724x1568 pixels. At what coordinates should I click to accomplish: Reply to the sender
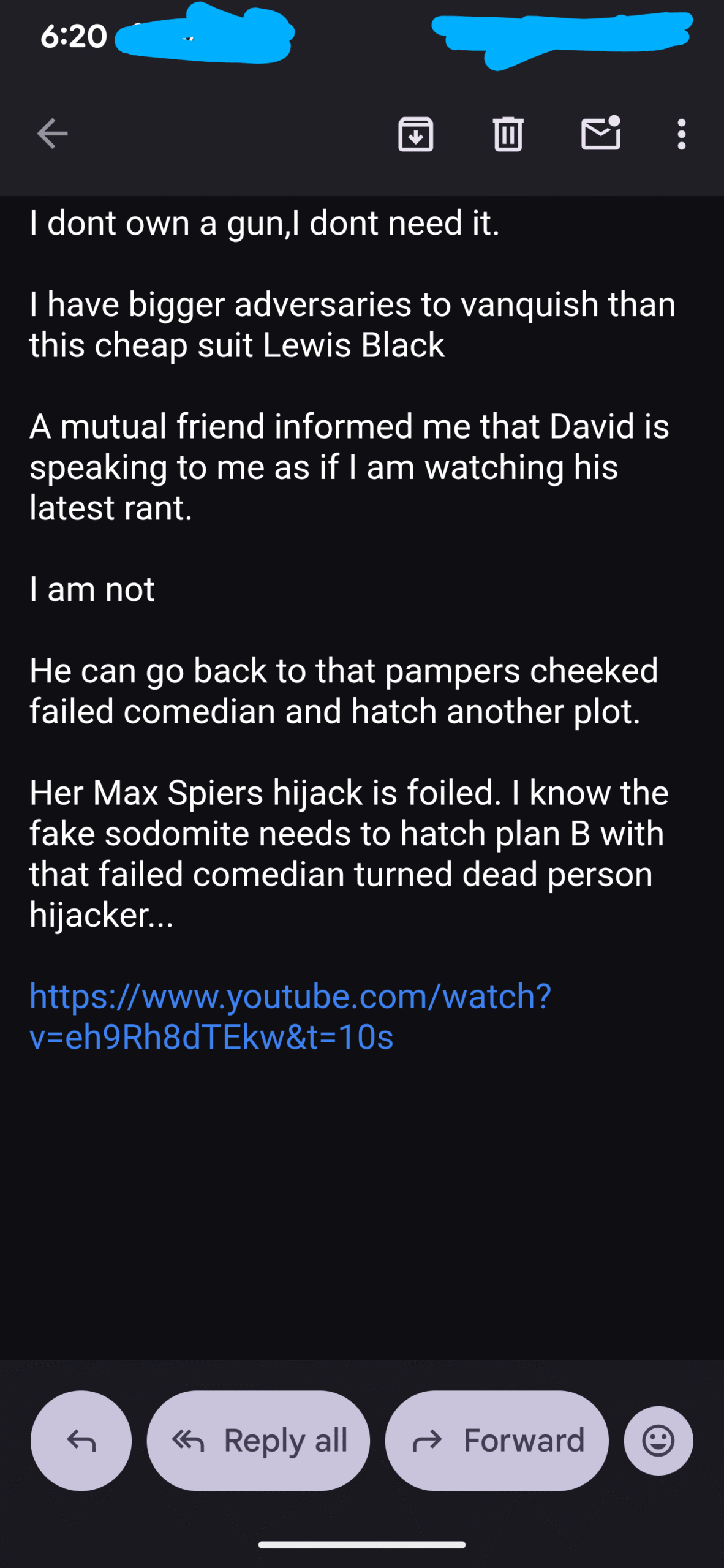click(81, 1440)
